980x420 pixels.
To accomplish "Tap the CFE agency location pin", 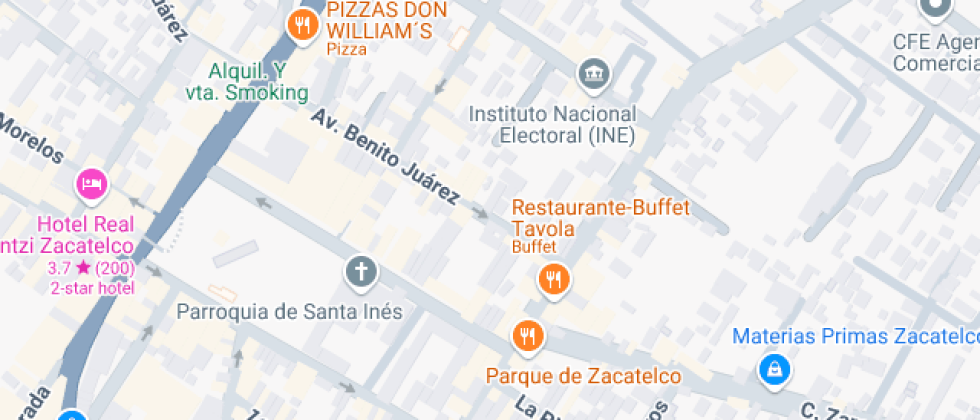I will click(x=936, y=8).
